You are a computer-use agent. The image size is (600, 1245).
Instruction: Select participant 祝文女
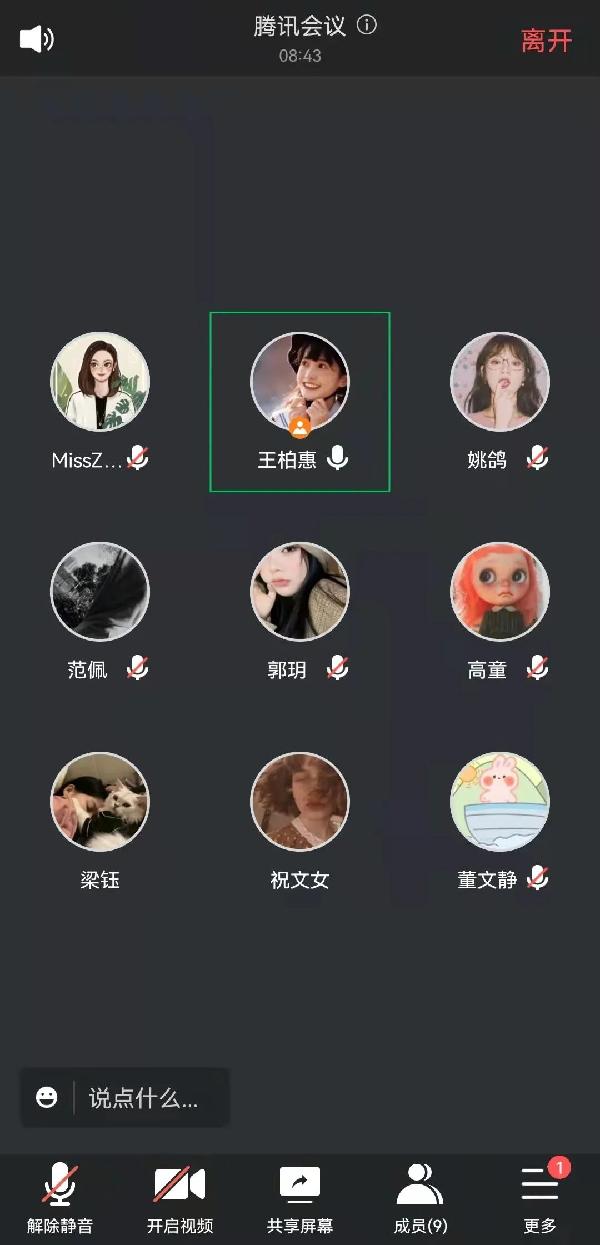coord(300,802)
